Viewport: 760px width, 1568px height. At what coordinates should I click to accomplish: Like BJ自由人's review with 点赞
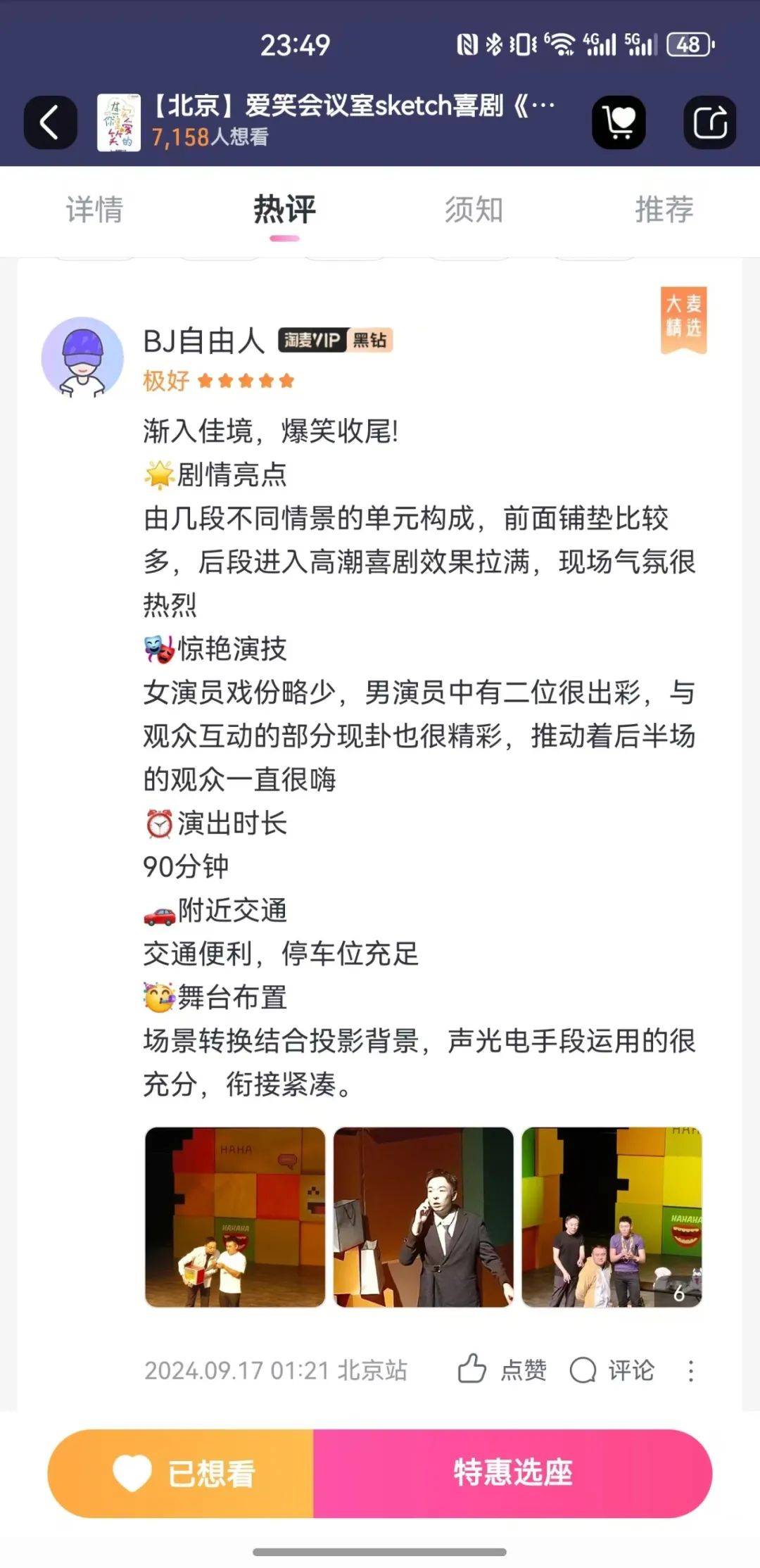502,1370
